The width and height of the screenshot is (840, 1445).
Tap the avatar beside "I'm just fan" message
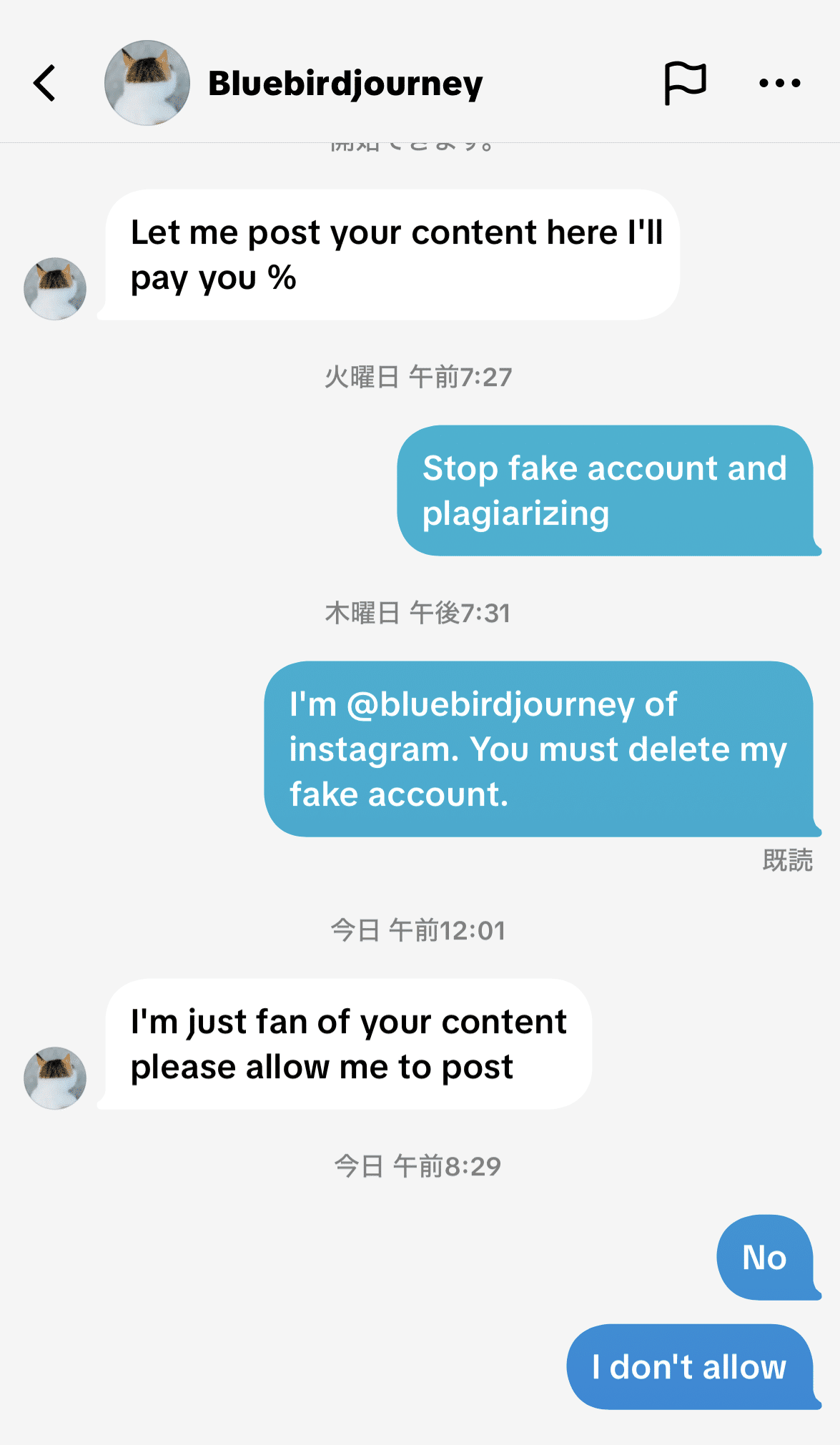pos(55,1078)
